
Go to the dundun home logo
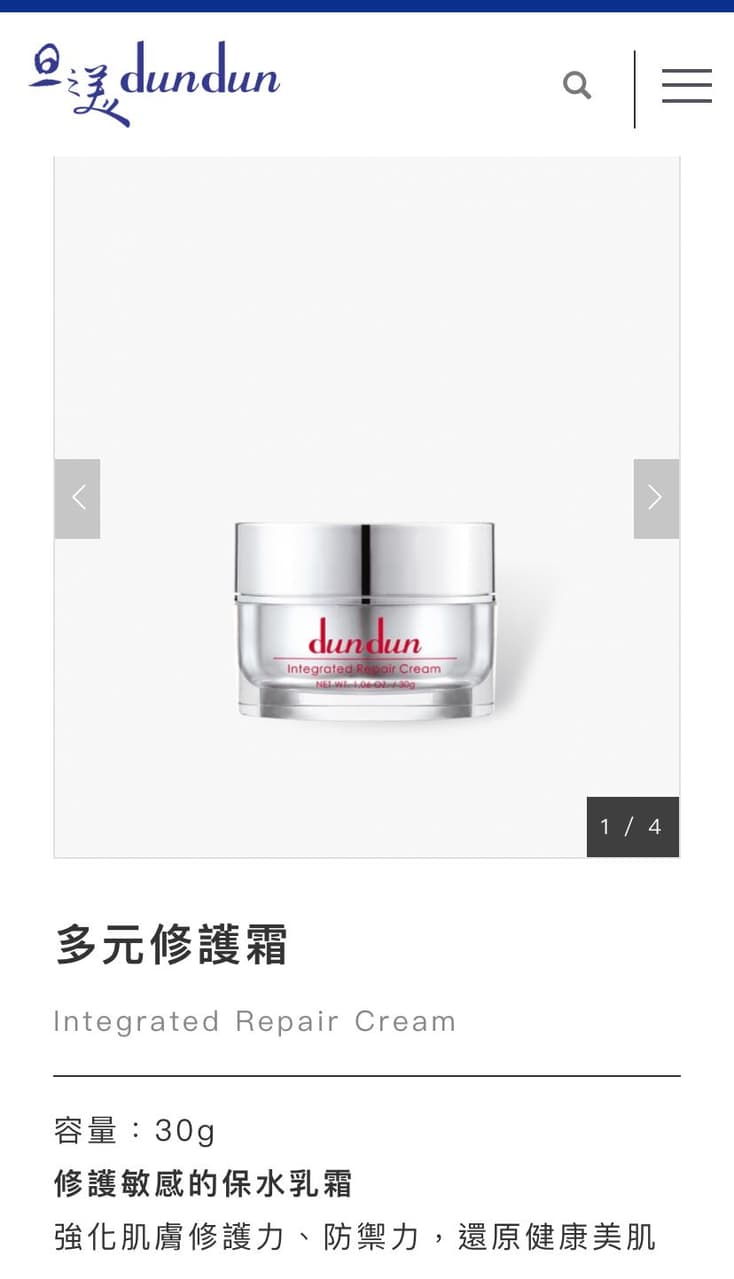[x=154, y=83]
